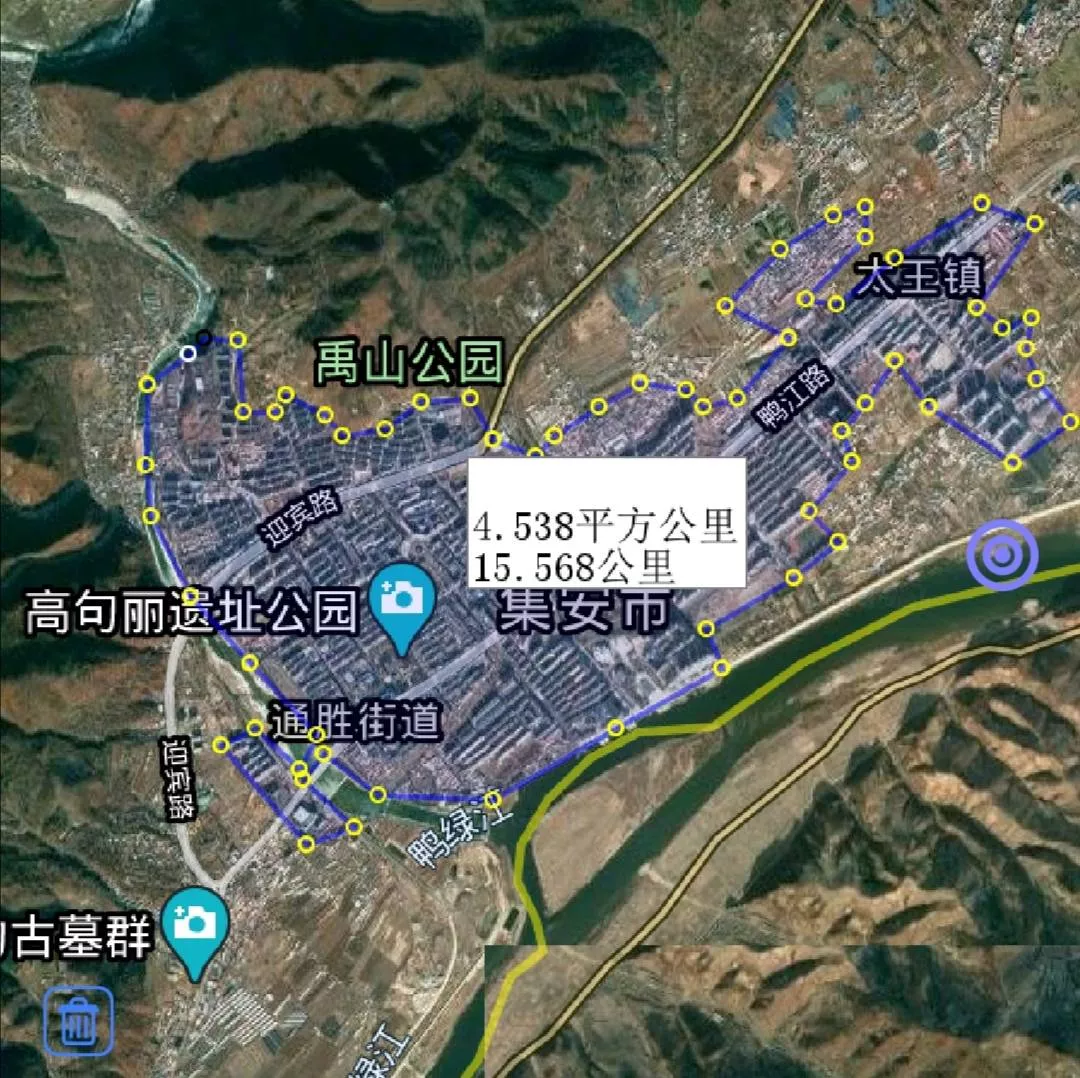Image resolution: width=1080 pixels, height=1078 pixels.
Task: Open the photo marker beside 高句丽遗址公园
Action: pos(402,601)
